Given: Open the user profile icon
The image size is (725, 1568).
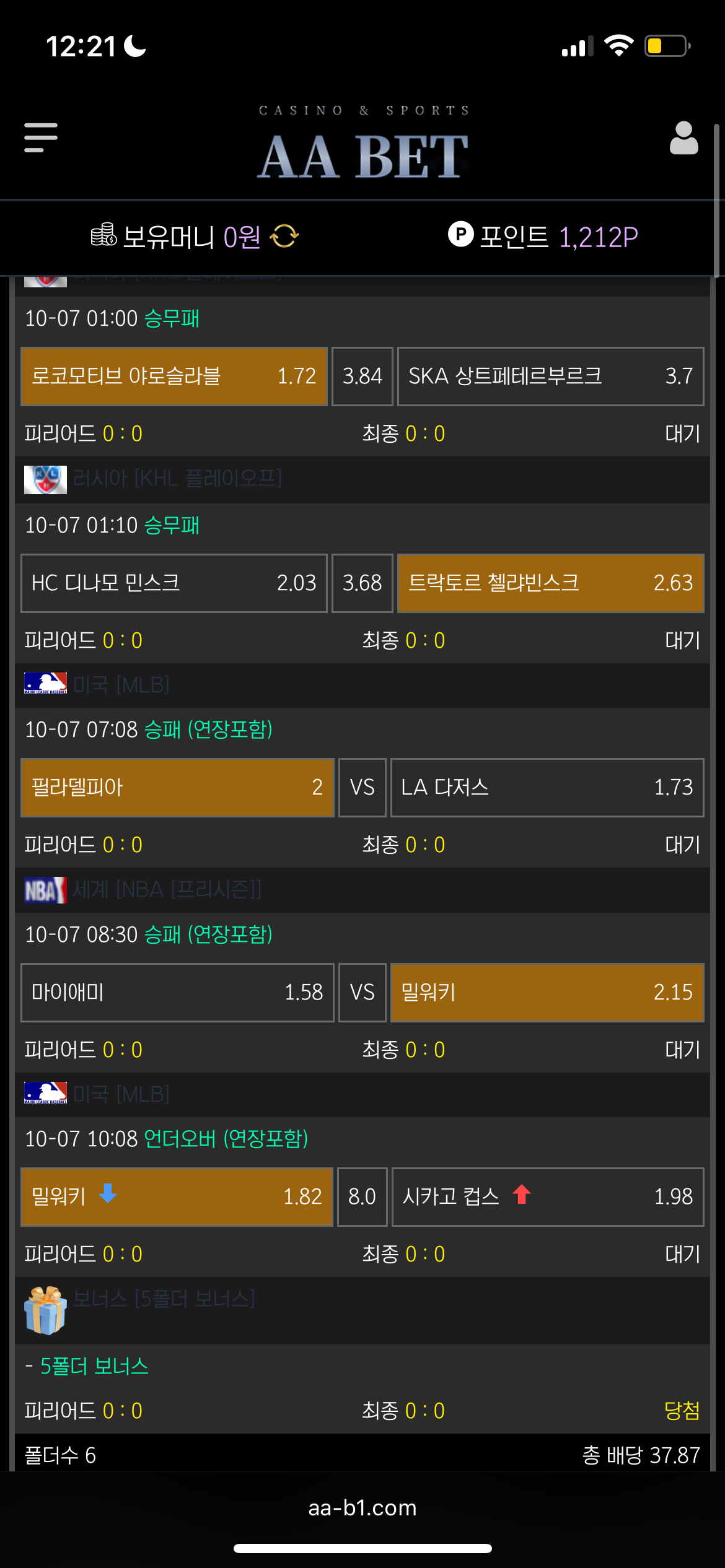Looking at the screenshot, I should tap(683, 137).
